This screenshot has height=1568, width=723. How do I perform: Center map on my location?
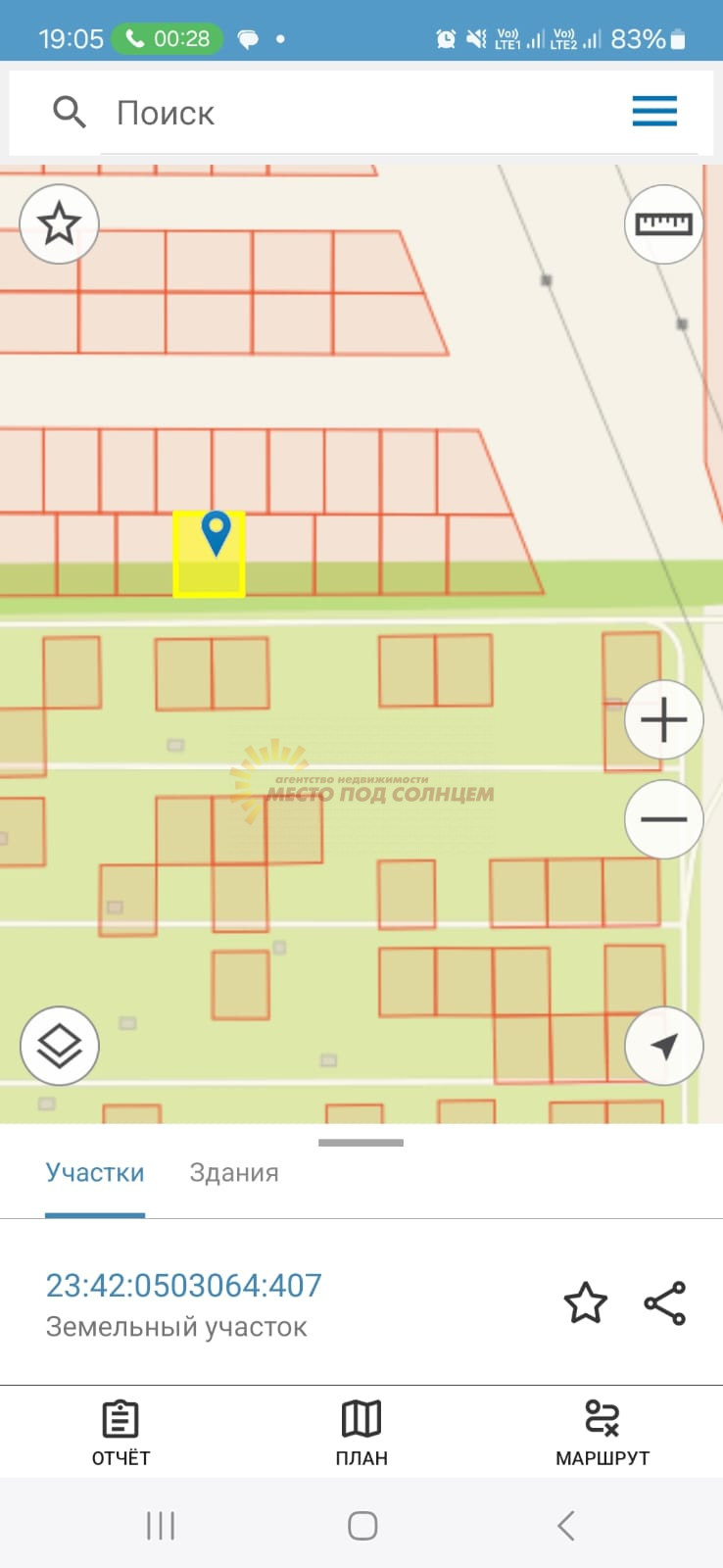[663, 1046]
